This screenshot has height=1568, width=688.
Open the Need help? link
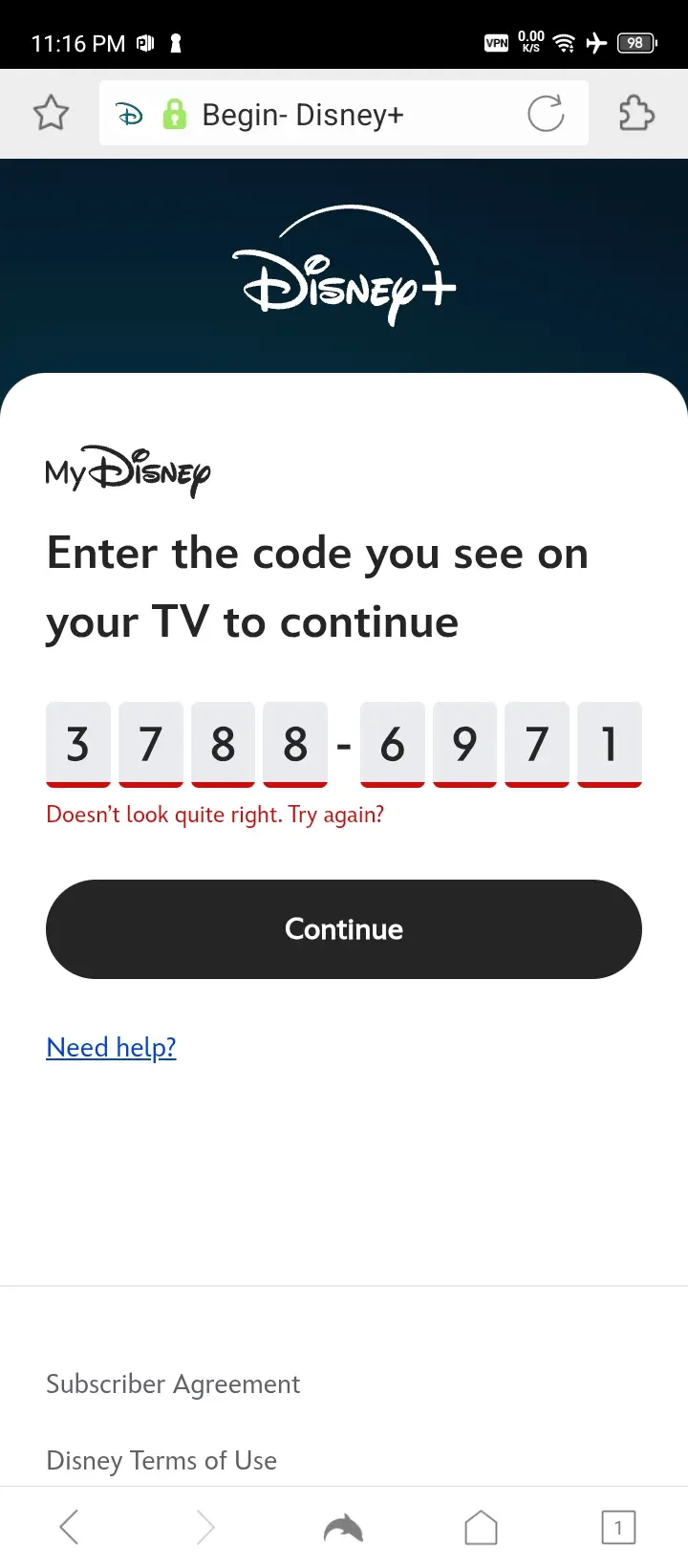coord(111,1048)
